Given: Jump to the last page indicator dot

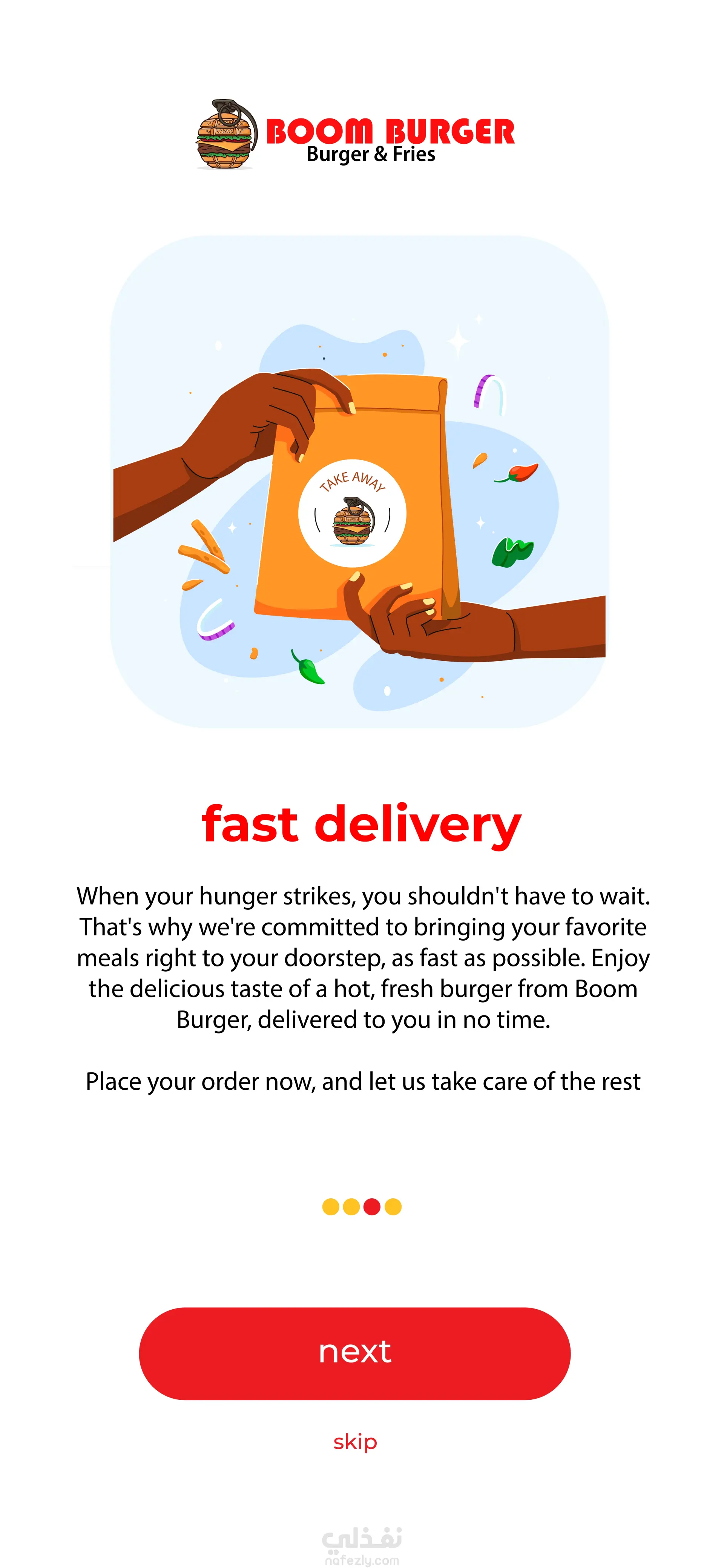Looking at the screenshot, I should point(393,1206).
